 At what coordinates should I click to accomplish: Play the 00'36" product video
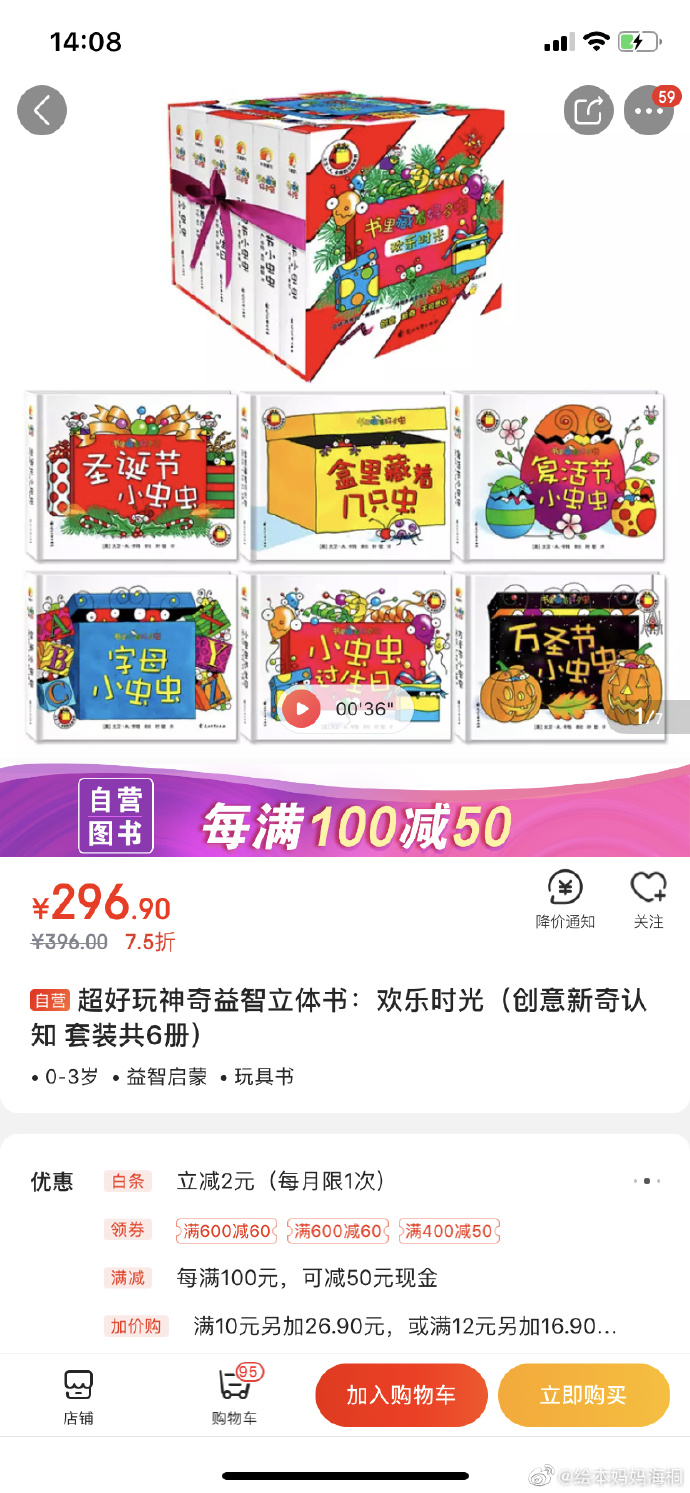301,709
